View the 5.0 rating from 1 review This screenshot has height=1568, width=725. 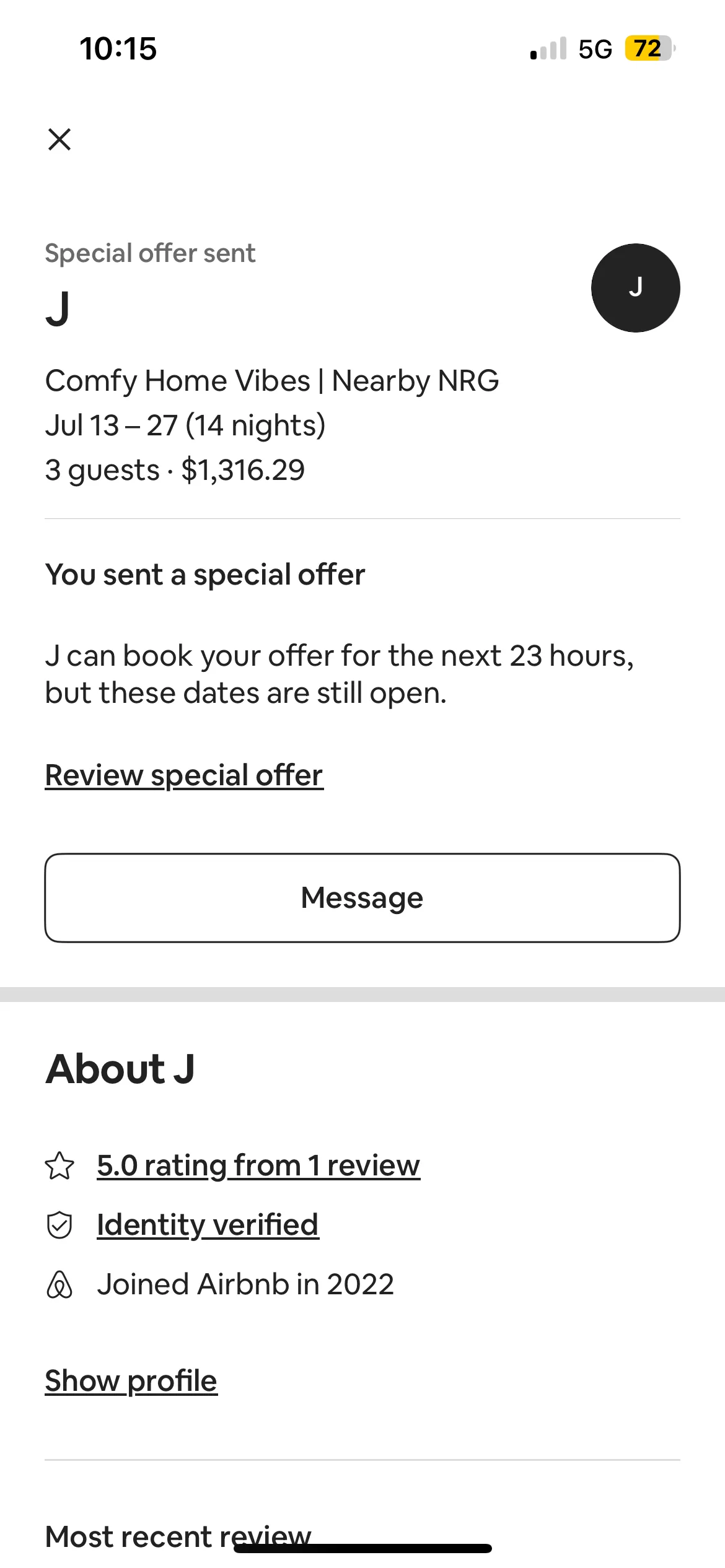[x=258, y=1165]
